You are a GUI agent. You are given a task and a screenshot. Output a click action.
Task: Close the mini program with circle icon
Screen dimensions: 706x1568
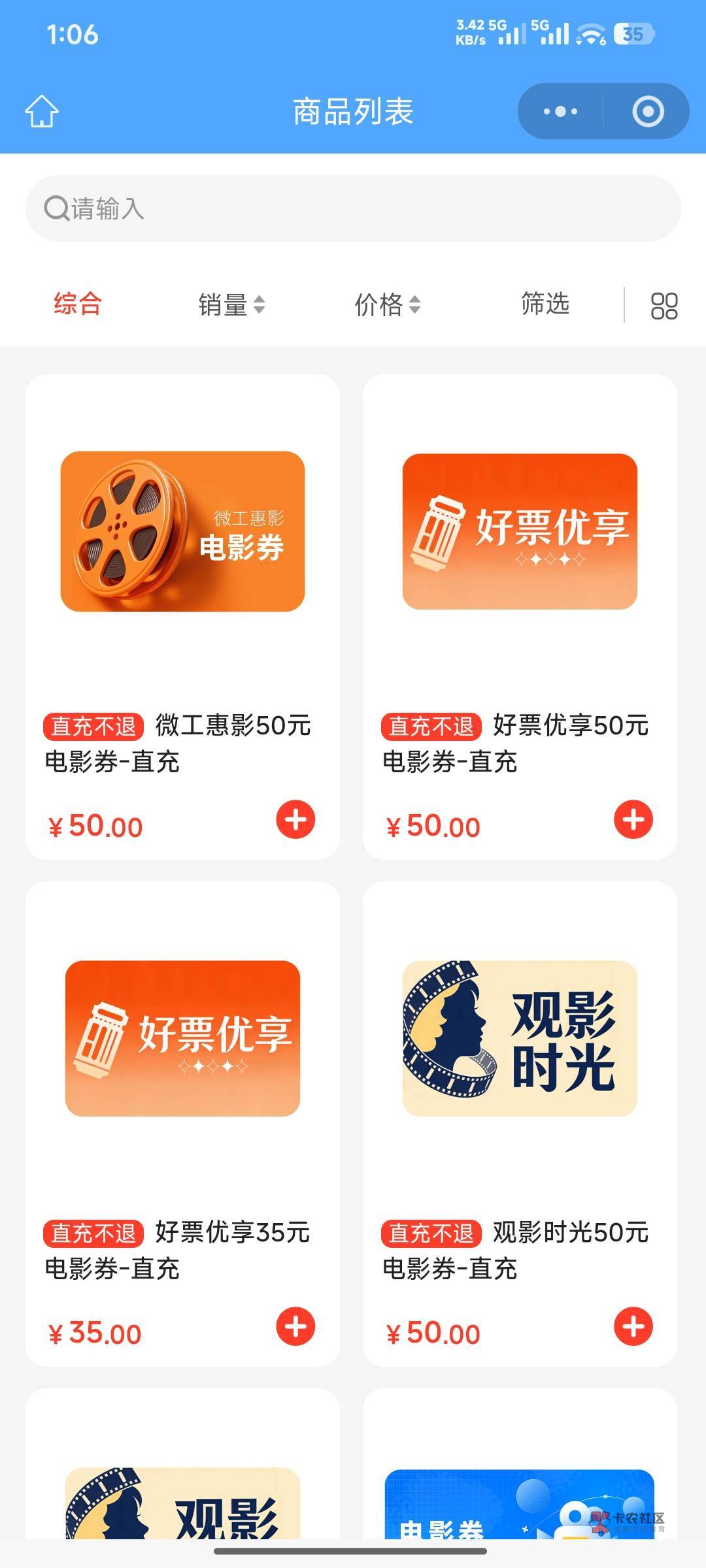coord(648,112)
